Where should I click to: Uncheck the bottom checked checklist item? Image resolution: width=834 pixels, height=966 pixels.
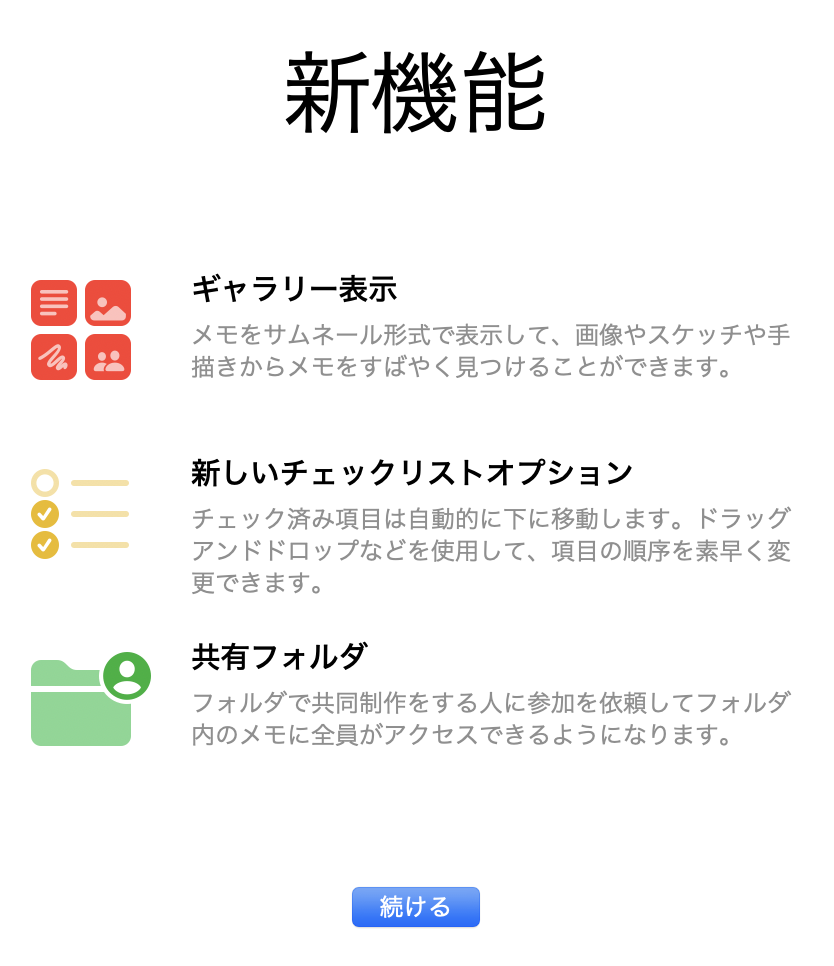pos(44,545)
